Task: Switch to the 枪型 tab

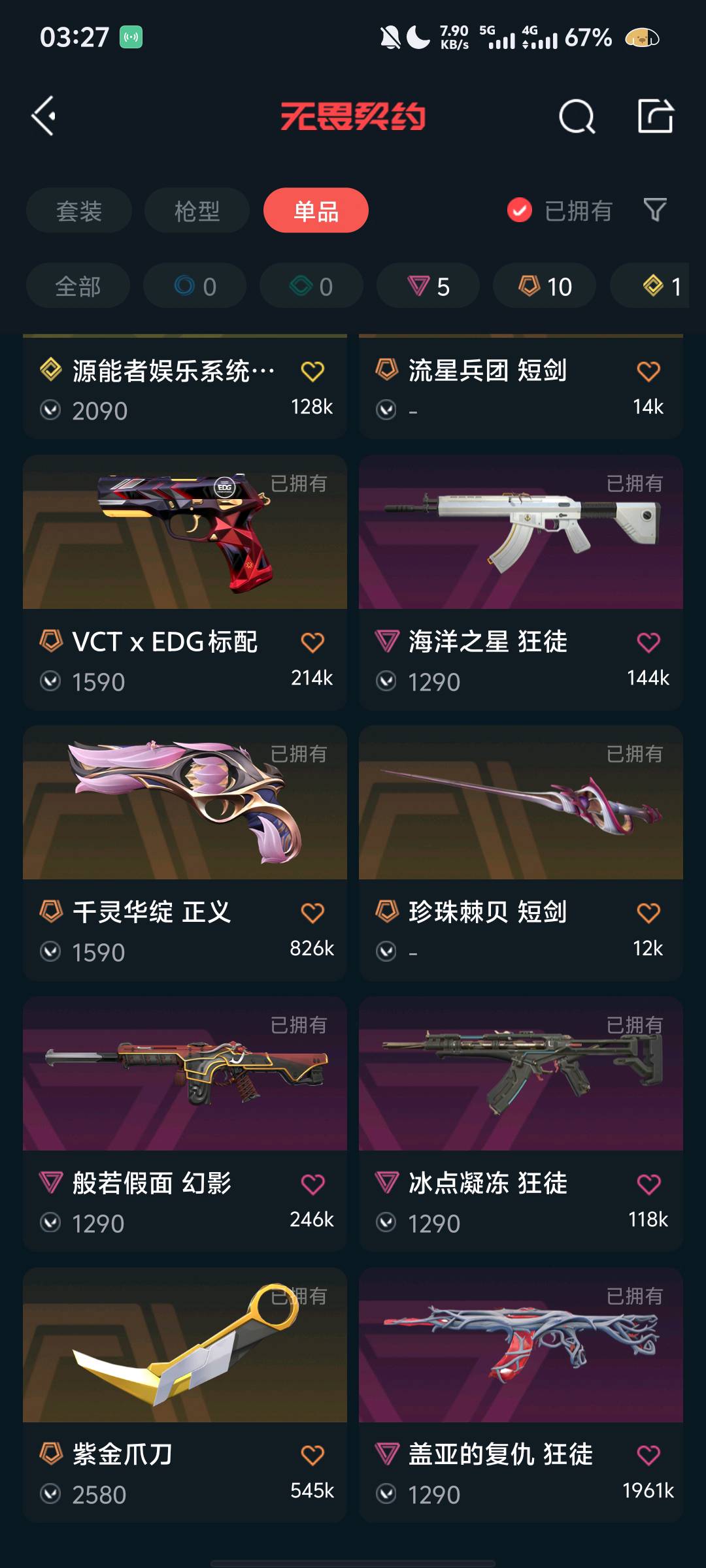Action: pos(197,210)
